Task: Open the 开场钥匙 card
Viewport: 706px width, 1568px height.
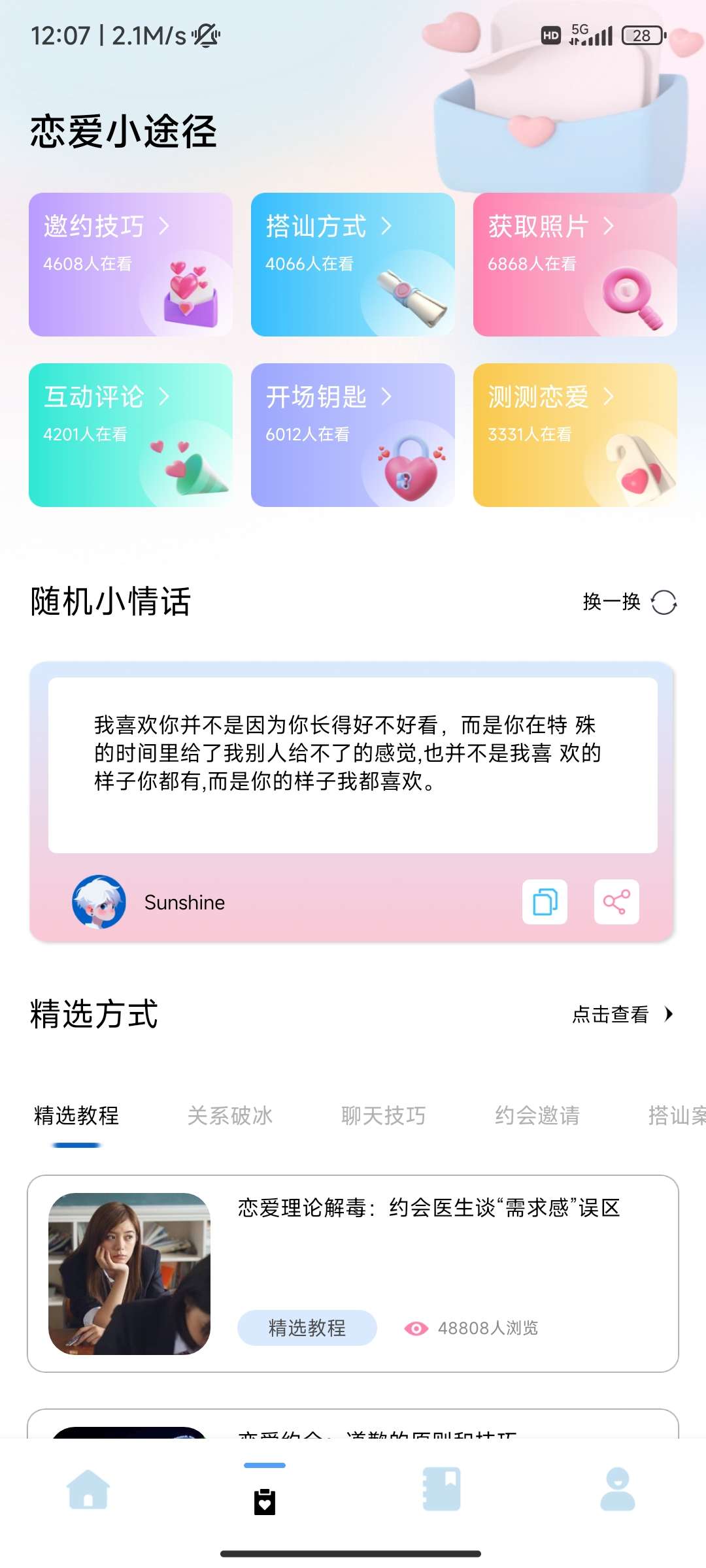Action: [353, 435]
